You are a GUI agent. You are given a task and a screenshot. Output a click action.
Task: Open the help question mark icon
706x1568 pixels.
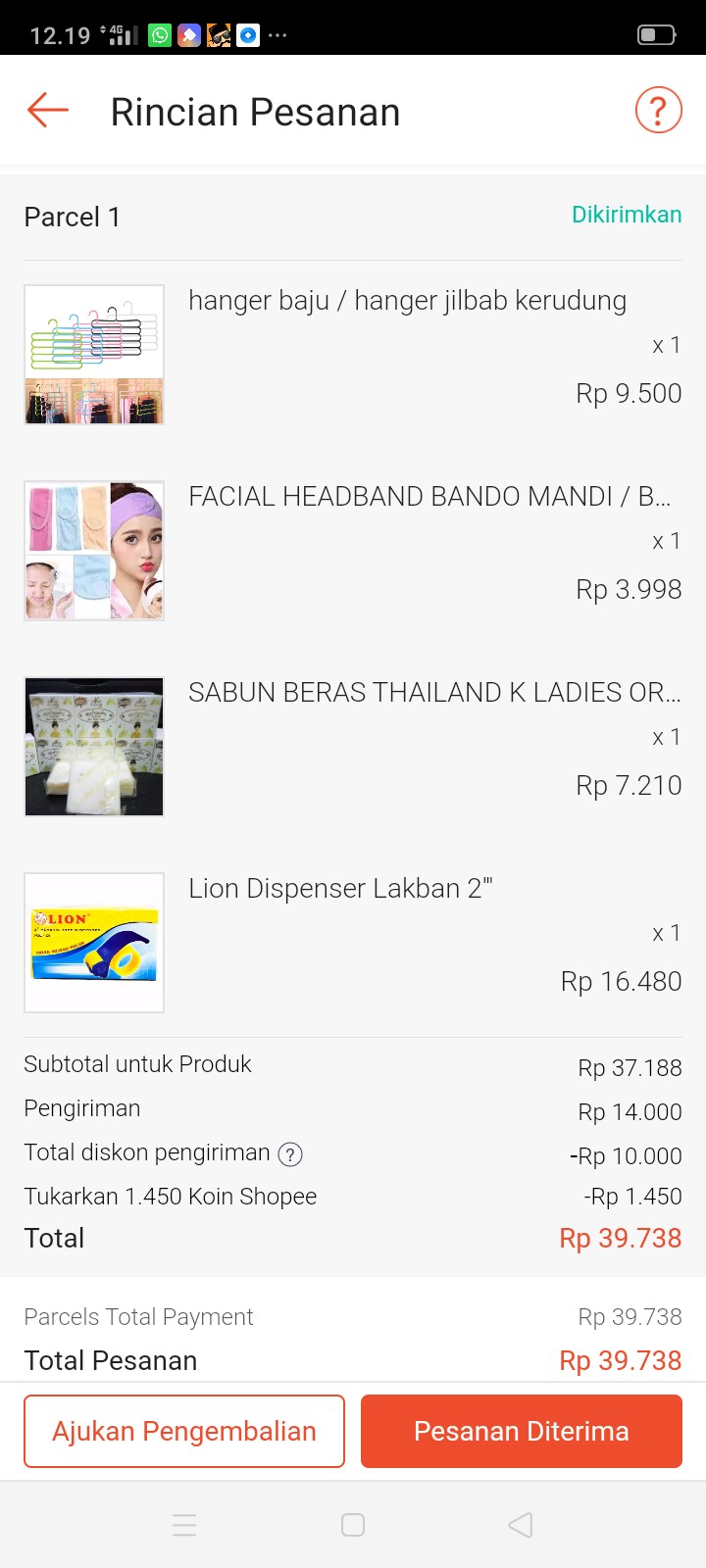tap(658, 110)
